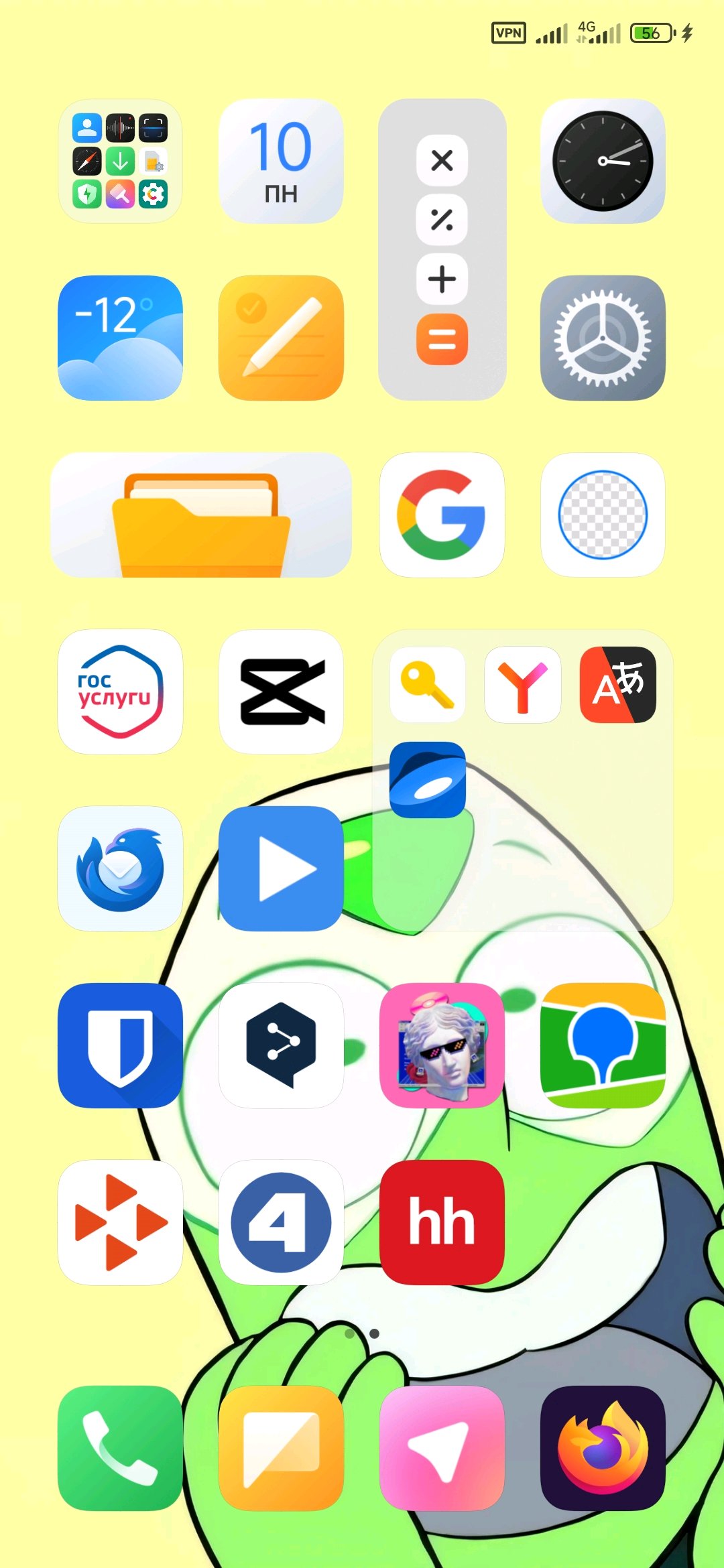Launch the Google app
This screenshot has width=724, height=1568.
tap(442, 515)
